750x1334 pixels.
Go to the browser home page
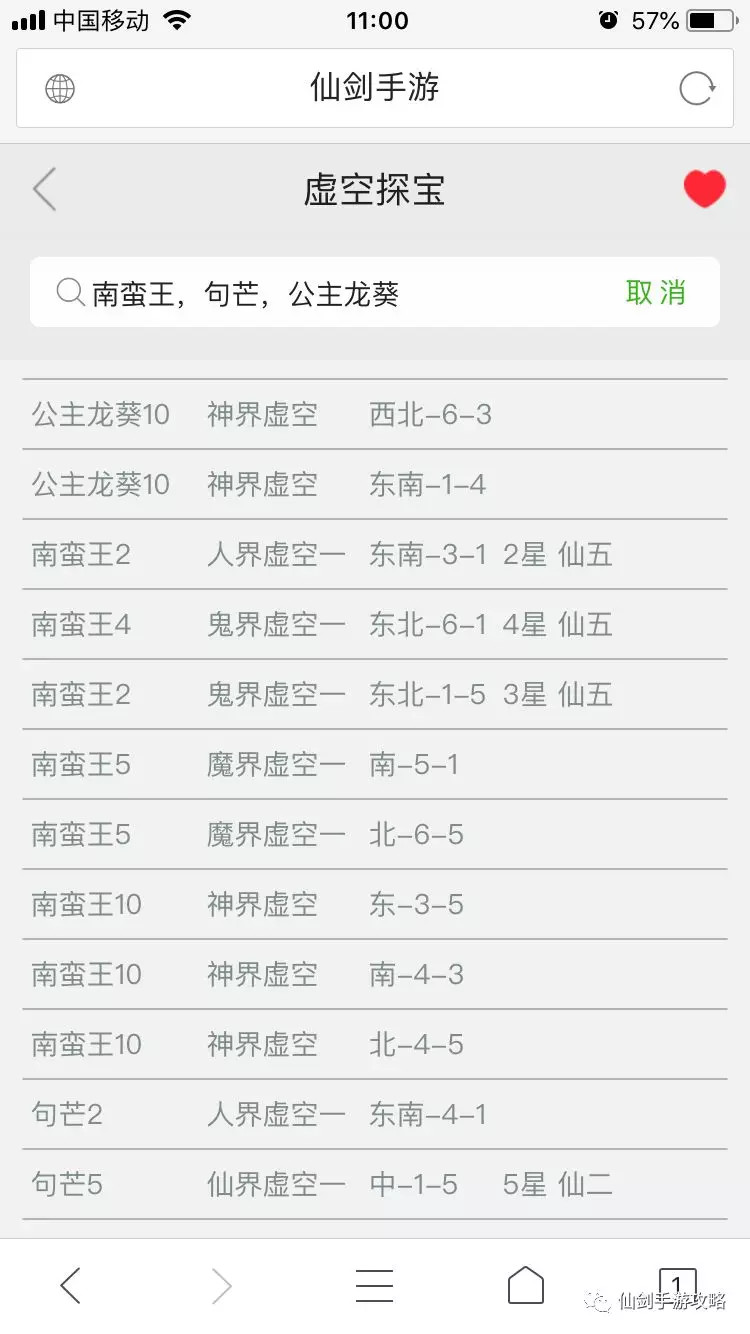pos(526,1285)
